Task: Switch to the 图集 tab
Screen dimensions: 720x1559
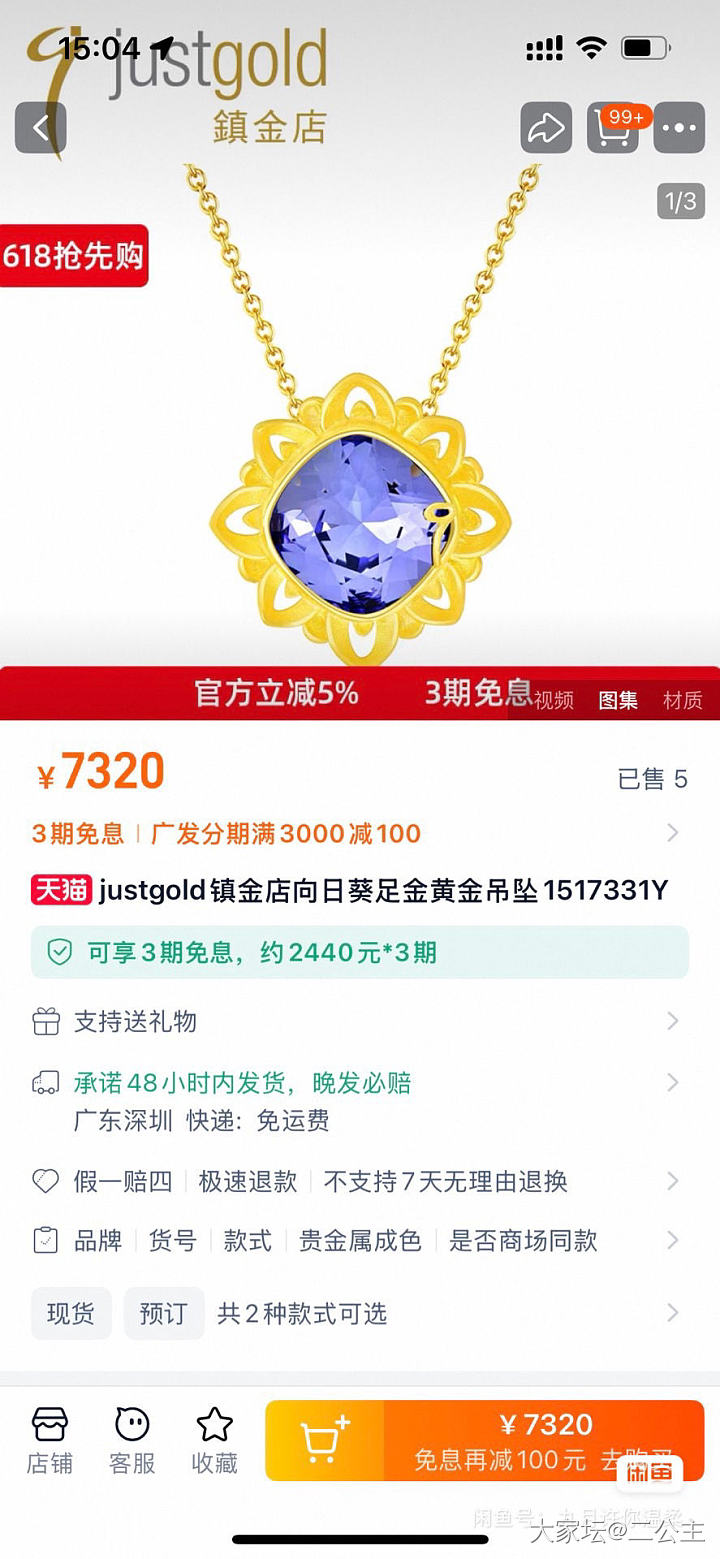Action: coord(618,700)
